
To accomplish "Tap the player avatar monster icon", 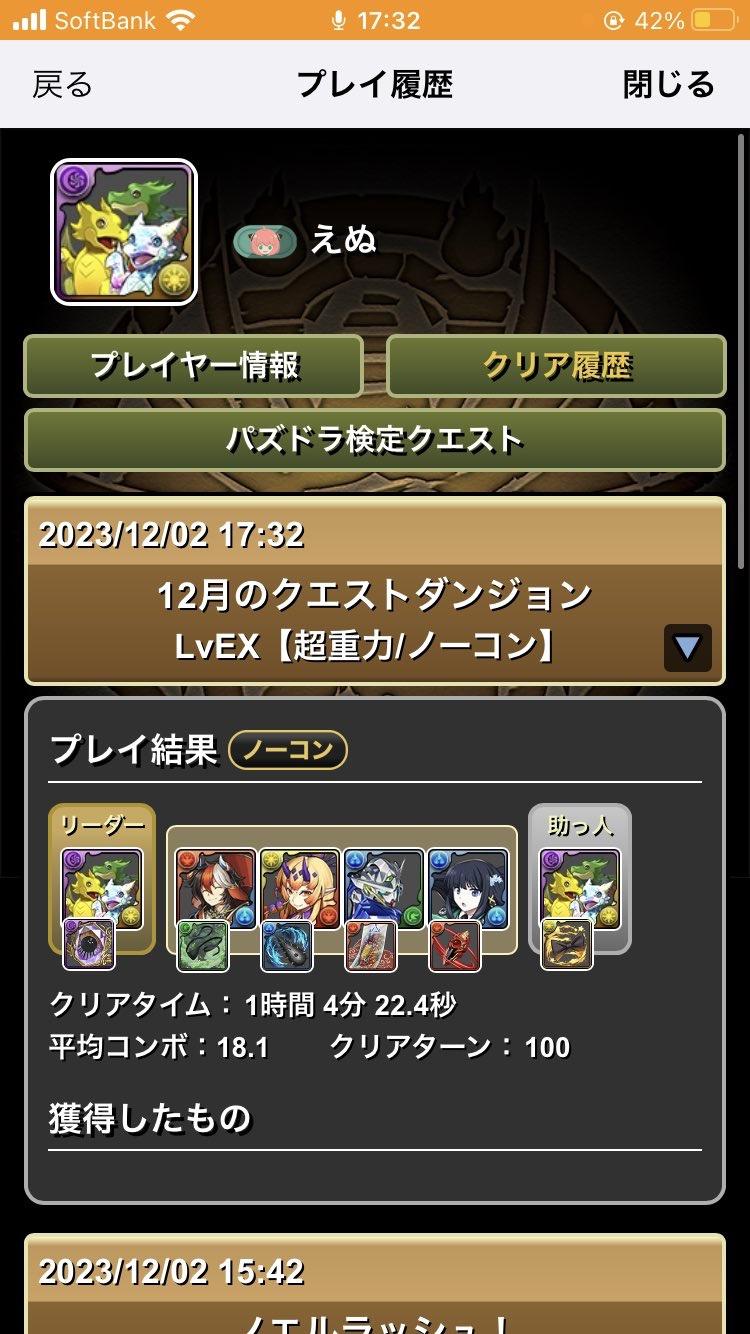I will click(x=123, y=232).
